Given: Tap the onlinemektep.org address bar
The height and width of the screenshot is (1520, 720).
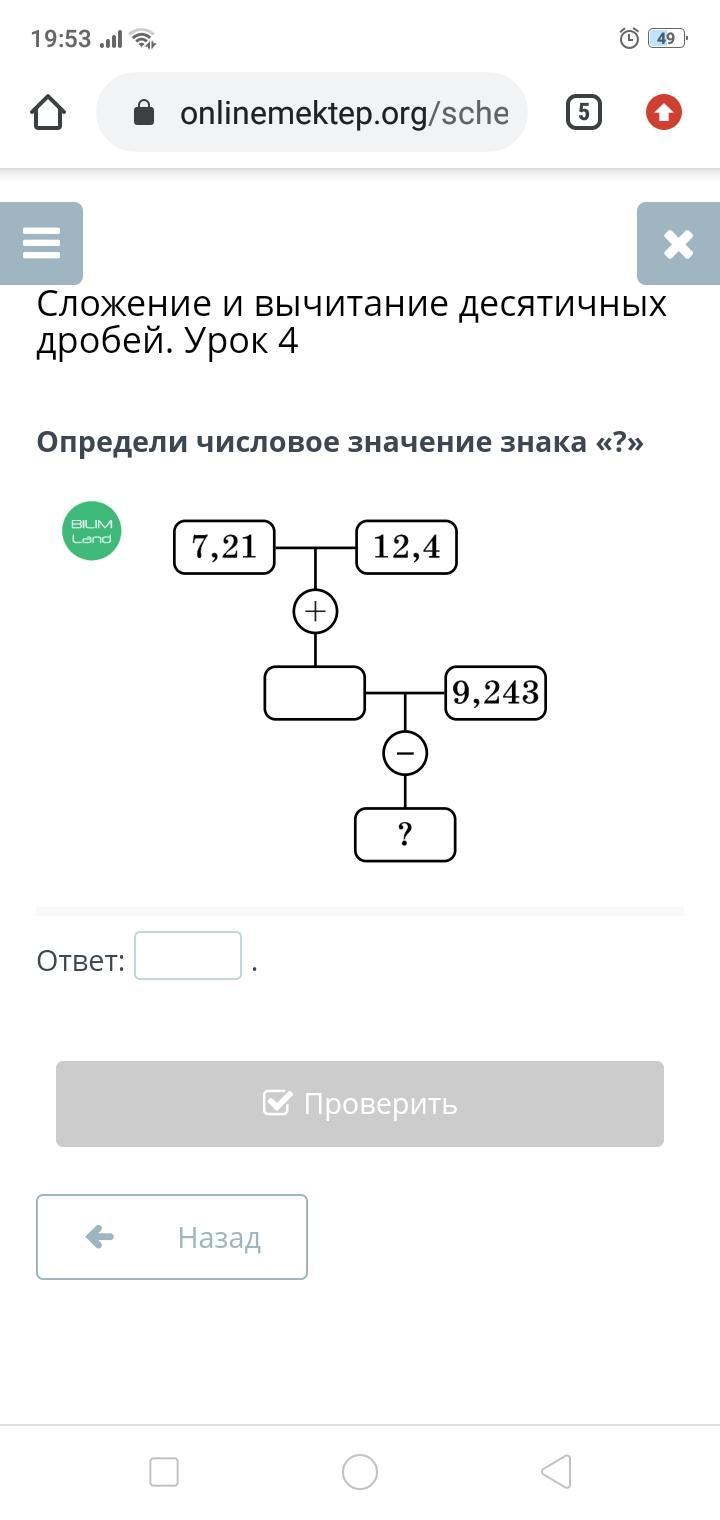Looking at the screenshot, I should click(312, 112).
